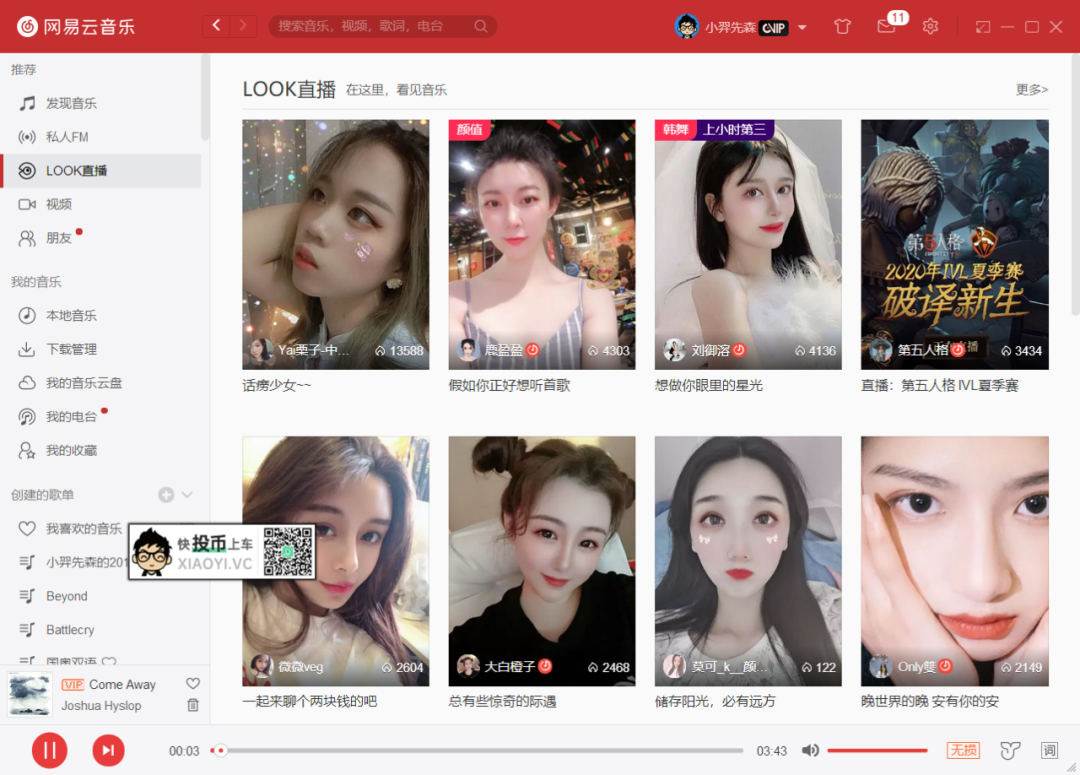Select 发现音乐 in the sidebar
Image resolution: width=1080 pixels, height=775 pixels.
71,103
